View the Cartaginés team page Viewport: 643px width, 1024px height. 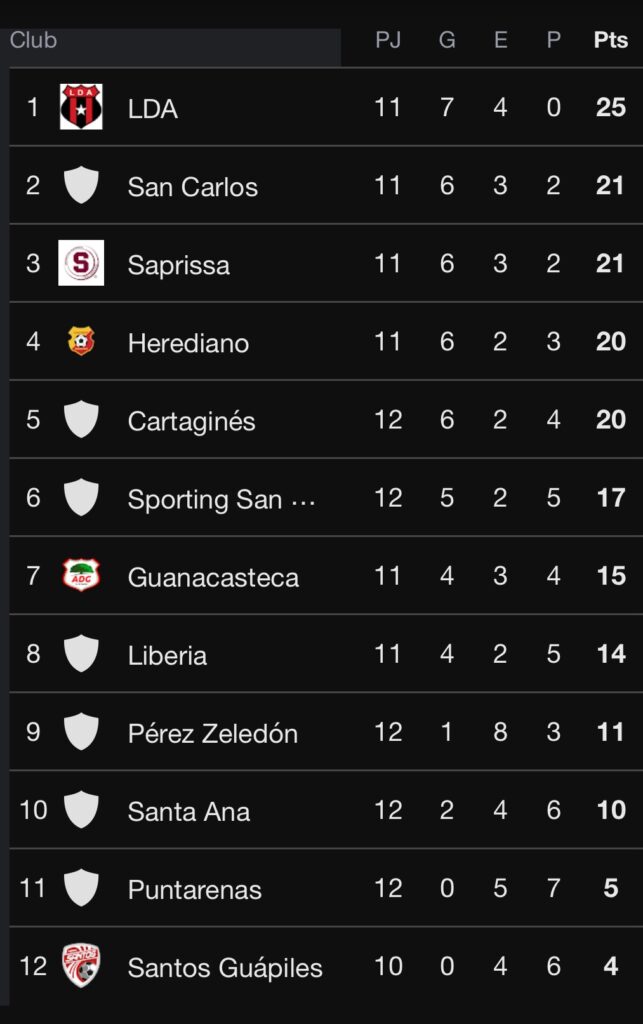[191, 421]
